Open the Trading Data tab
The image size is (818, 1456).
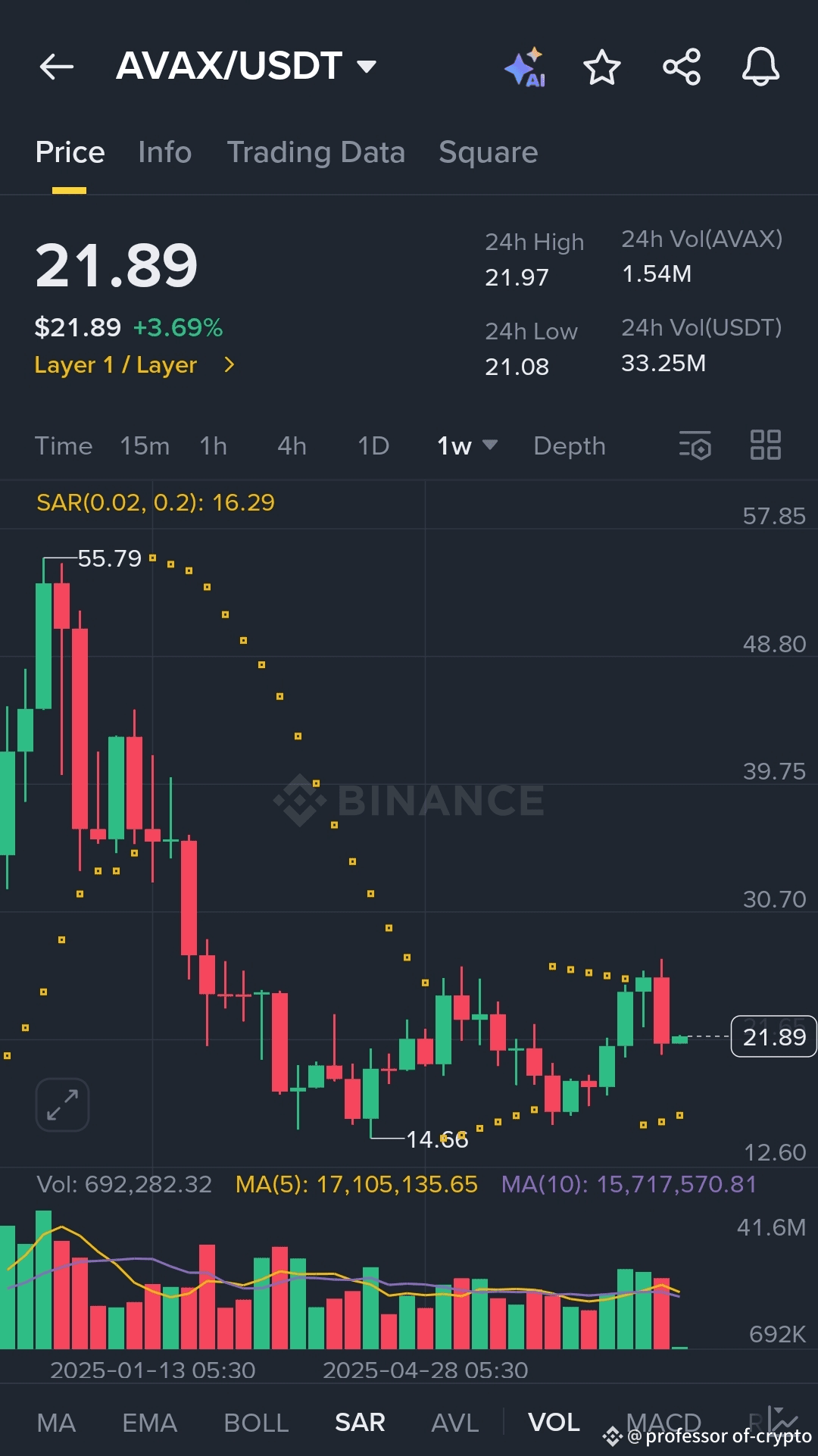(x=316, y=152)
